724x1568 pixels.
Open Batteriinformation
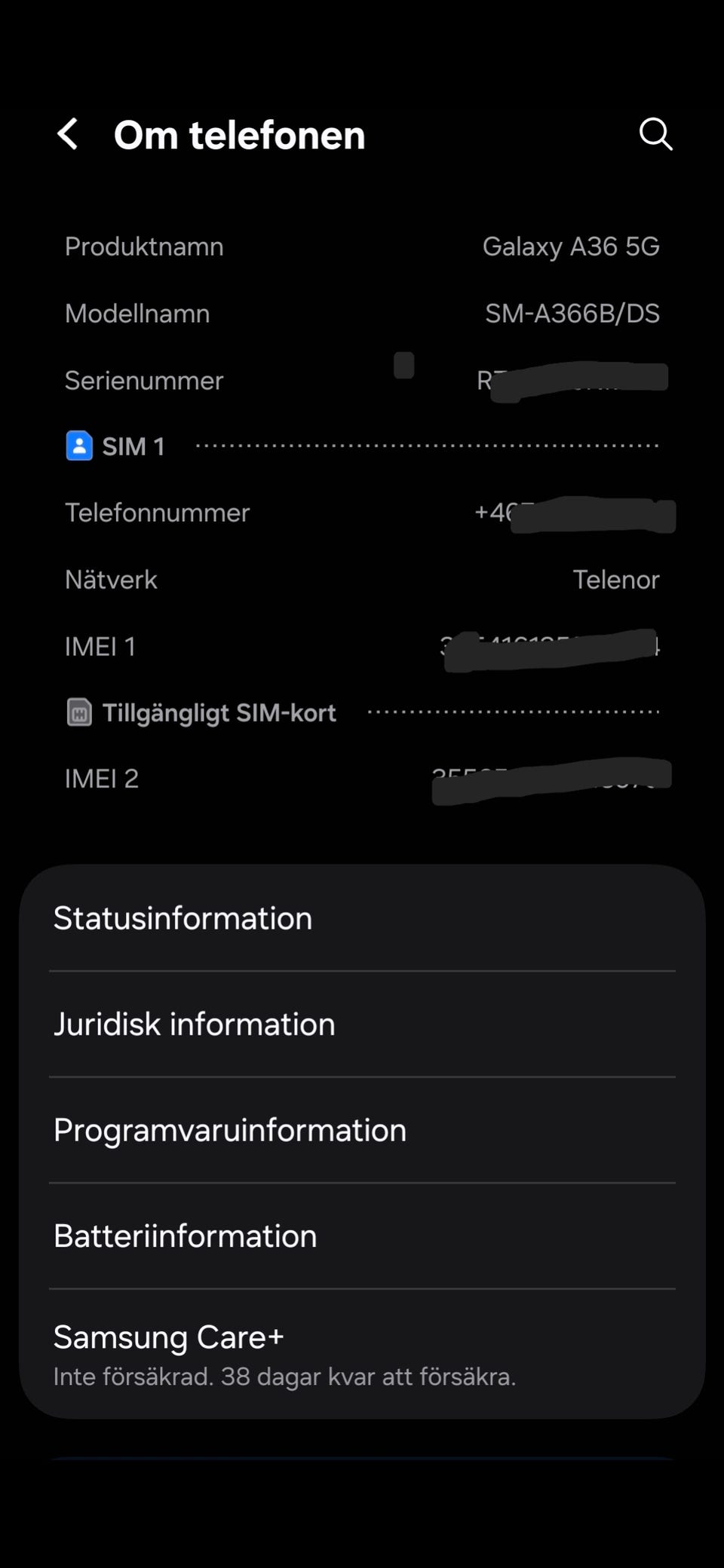click(362, 1236)
